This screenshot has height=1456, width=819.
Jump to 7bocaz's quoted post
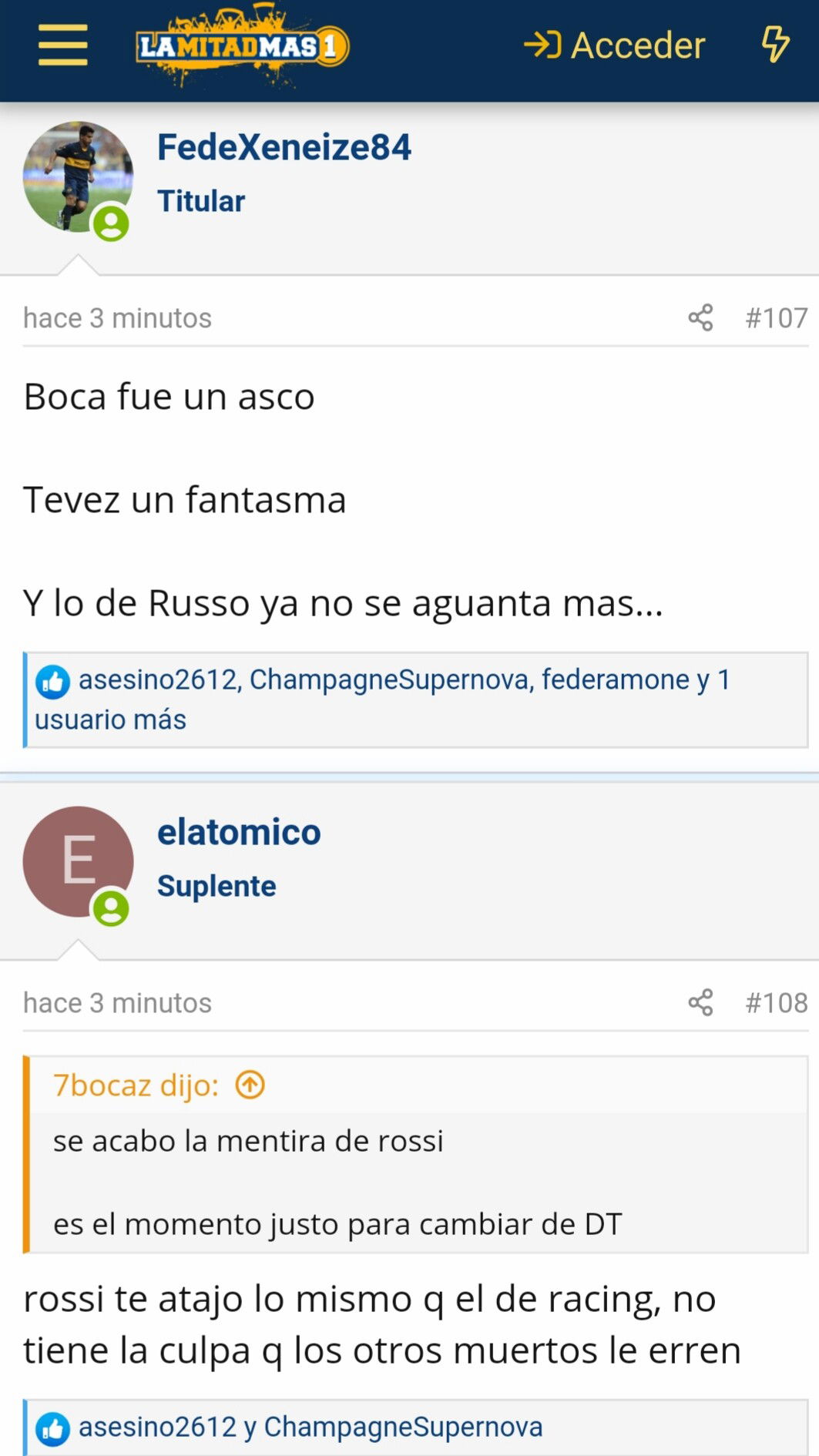(x=250, y=1085)
